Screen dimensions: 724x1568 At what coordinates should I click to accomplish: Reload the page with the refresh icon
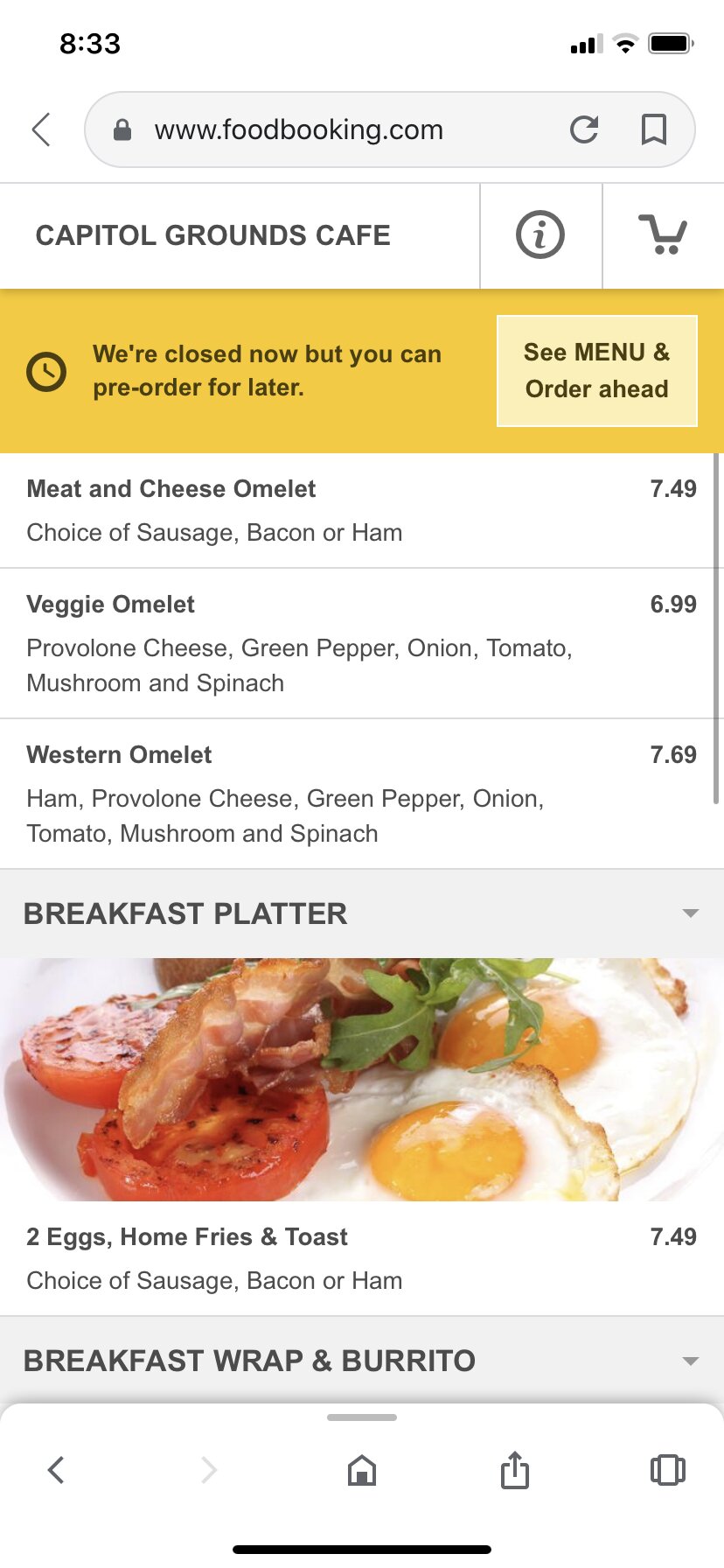coord(585,129)
